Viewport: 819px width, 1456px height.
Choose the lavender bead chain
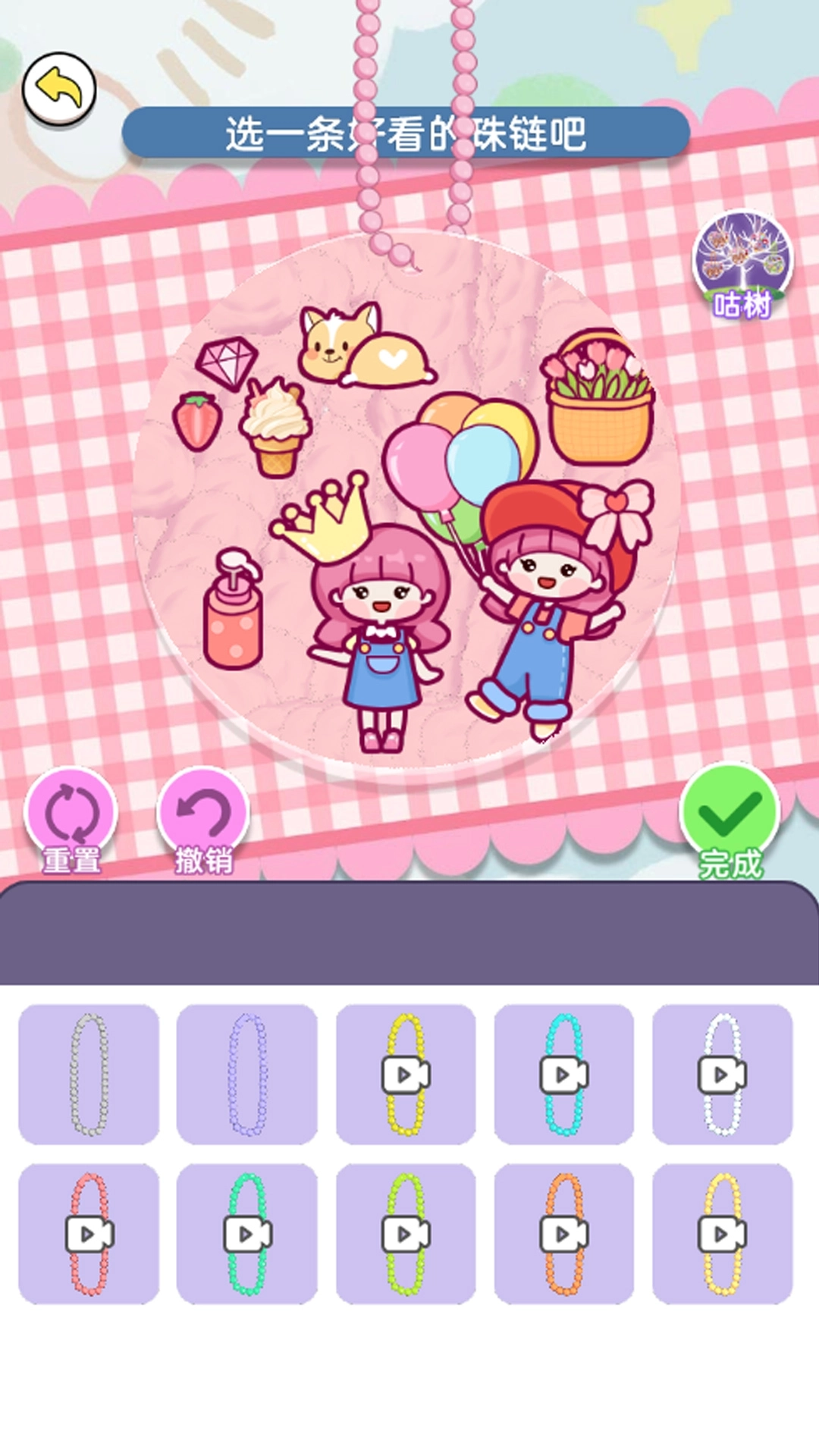tap(247, 1074)
